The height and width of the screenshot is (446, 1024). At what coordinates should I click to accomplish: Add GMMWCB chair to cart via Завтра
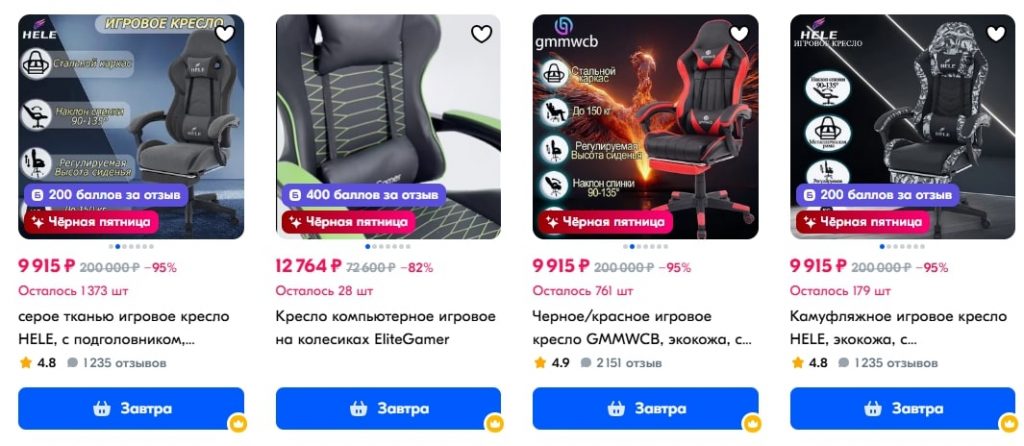(645, 409)
